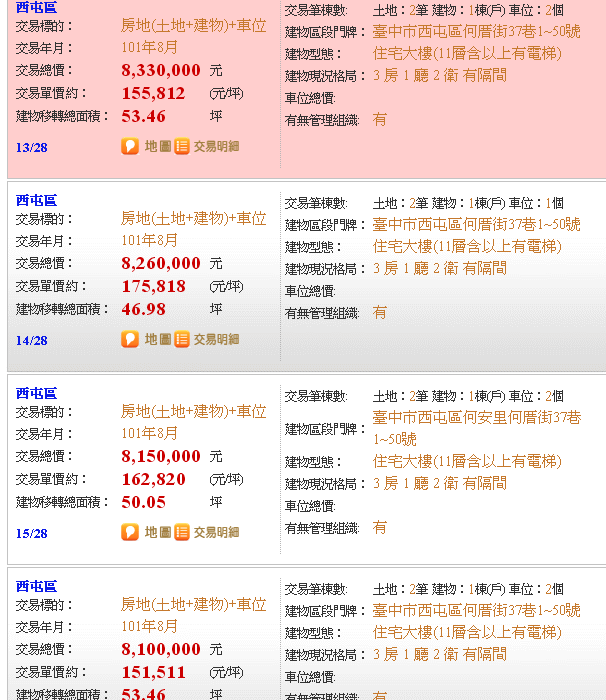The height and width of the screenshot is (700, 606).
Task: Show the map for listing 15/28
Action: 147,532
